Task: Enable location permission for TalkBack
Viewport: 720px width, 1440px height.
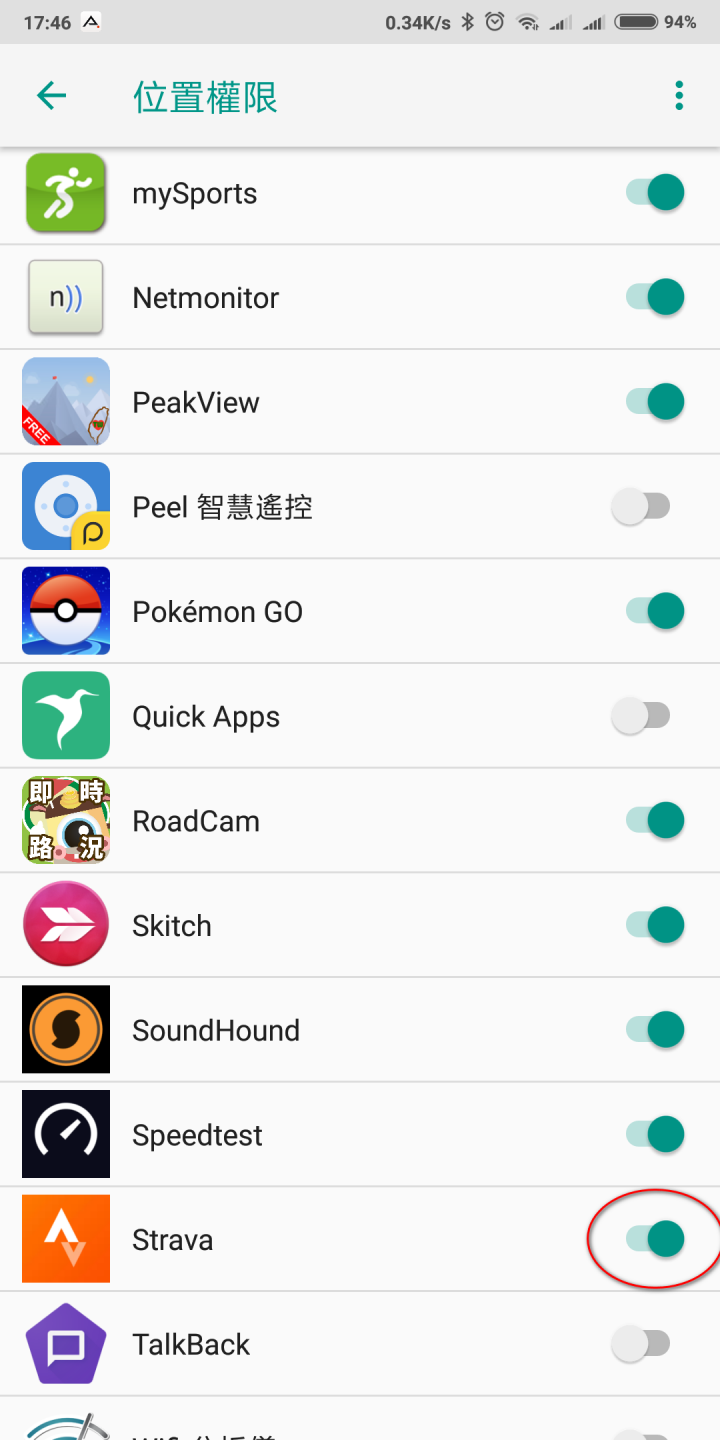Action: pyautogui.click(x=641, y=1344)
